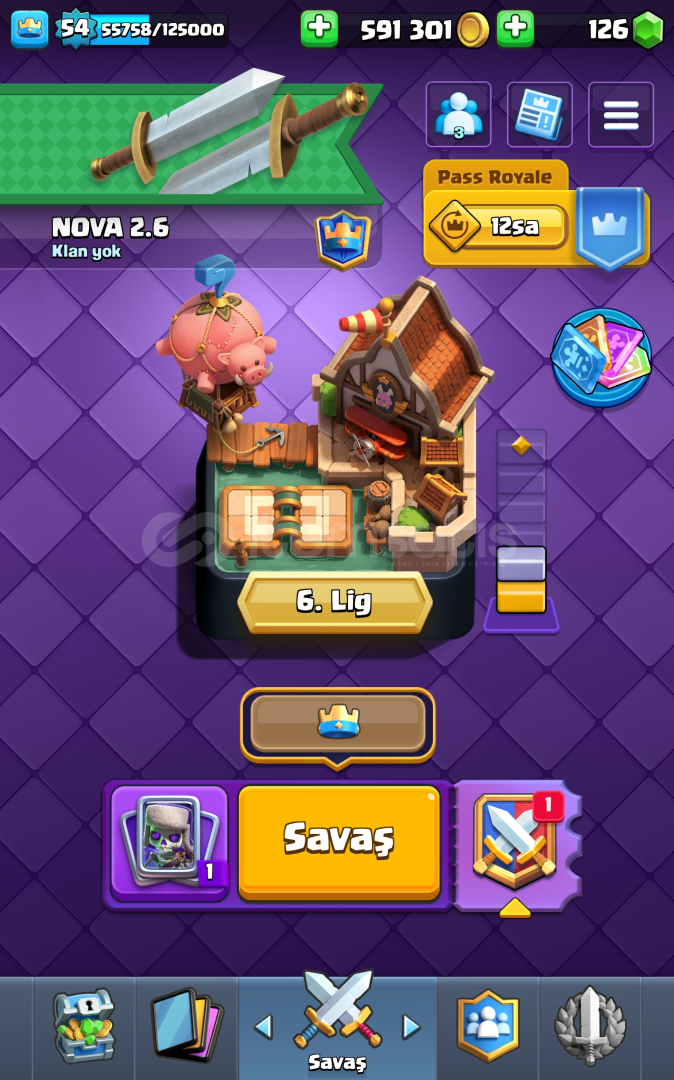Open the level 54 crown badge

tap(29, 29)
